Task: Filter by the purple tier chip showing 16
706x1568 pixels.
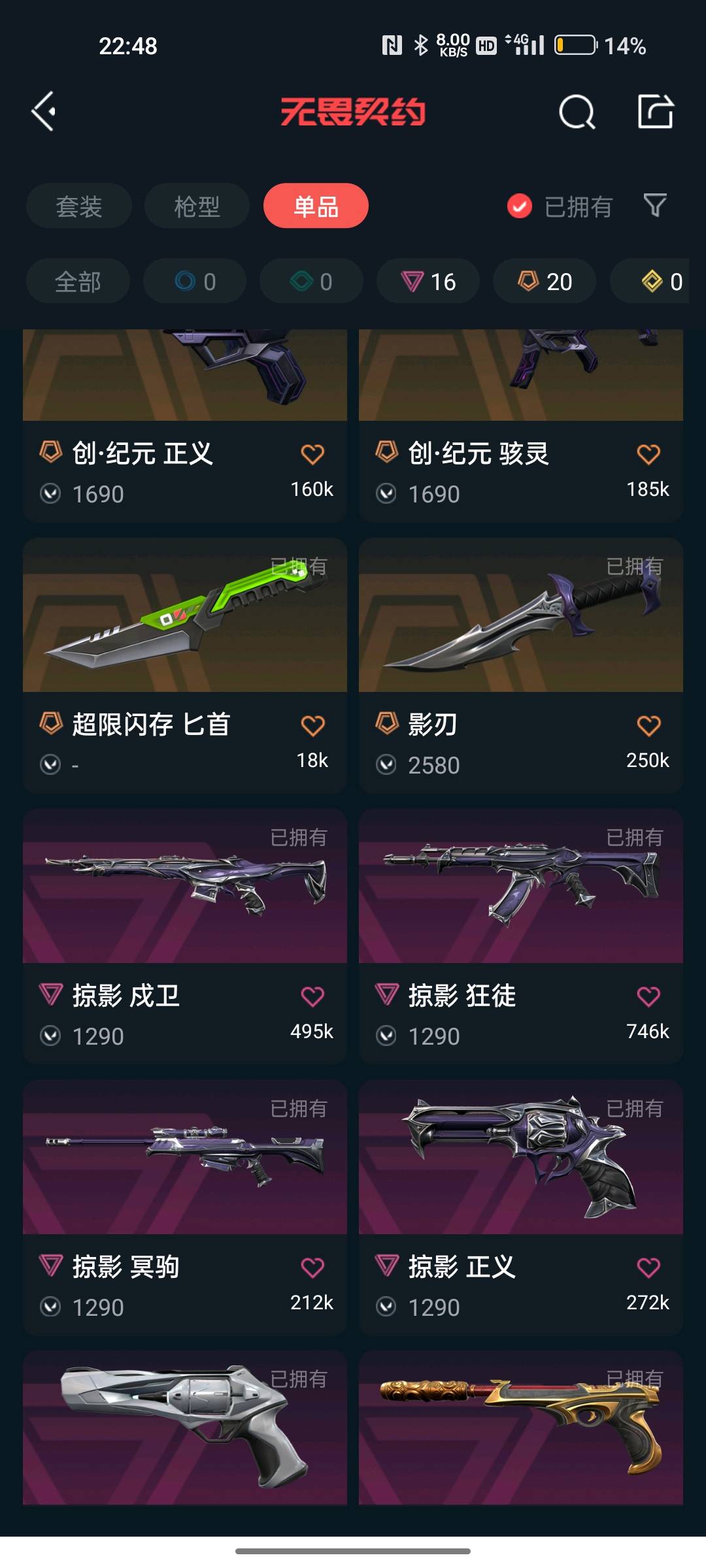Action: (428, 282)
